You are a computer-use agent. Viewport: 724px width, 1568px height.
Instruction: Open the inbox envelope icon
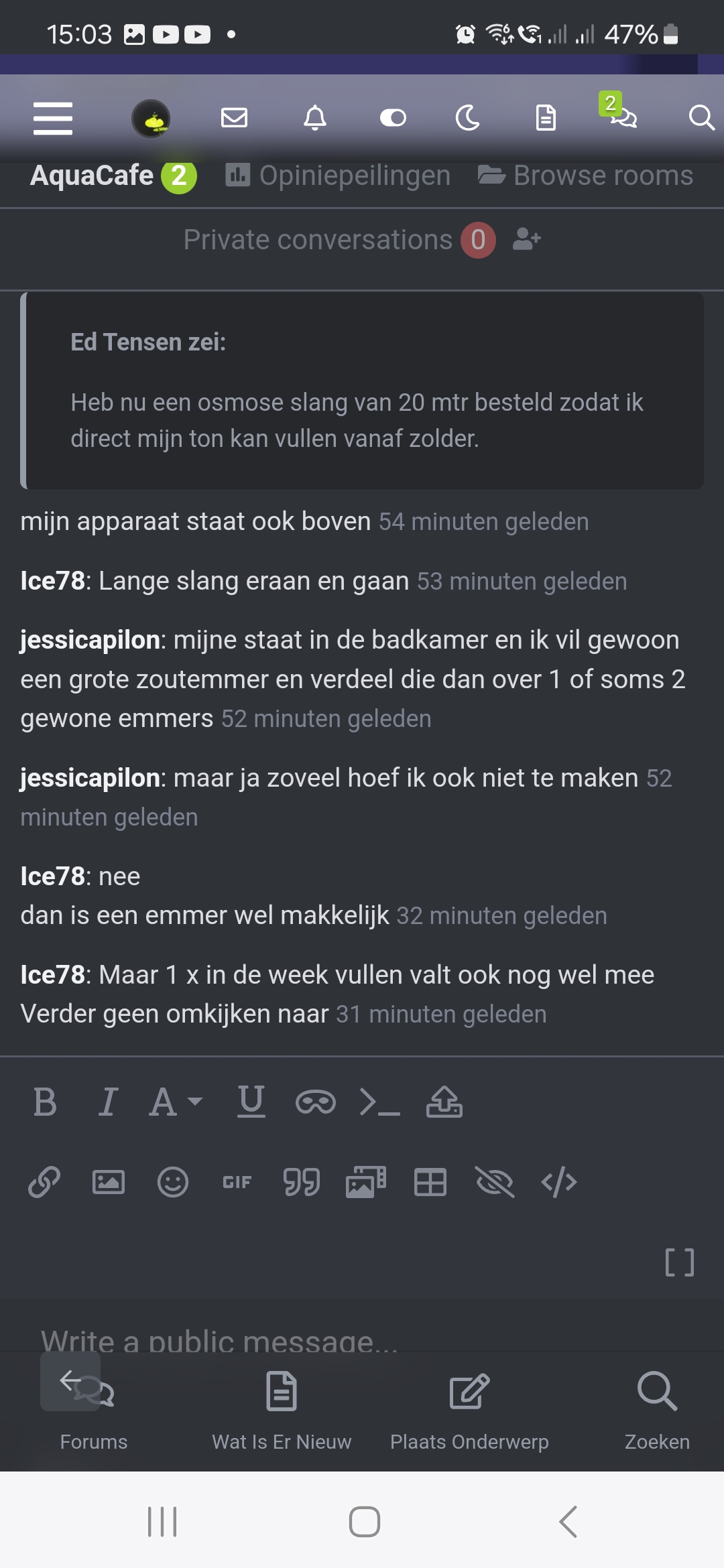coord(235,118)
